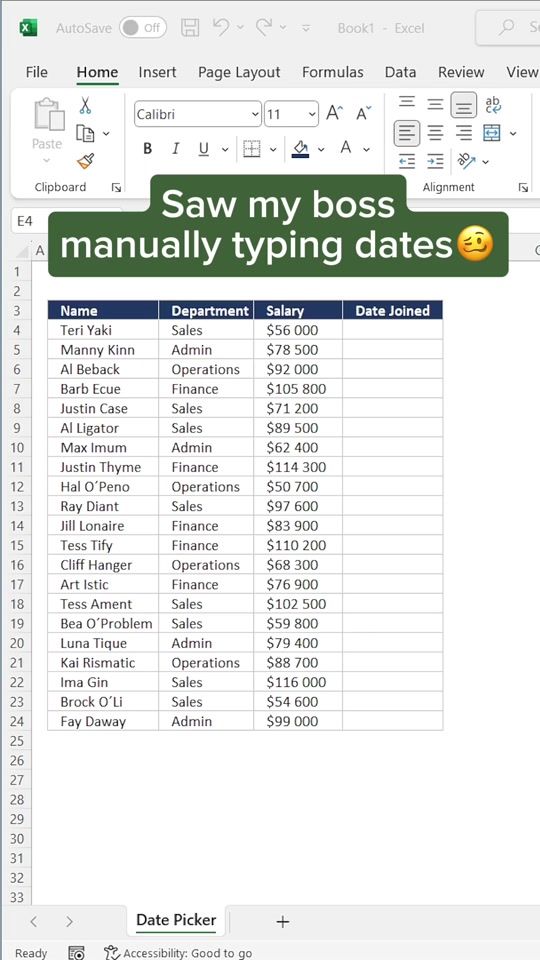Go to the Review tab
The image size is (540, 960).
461,72
